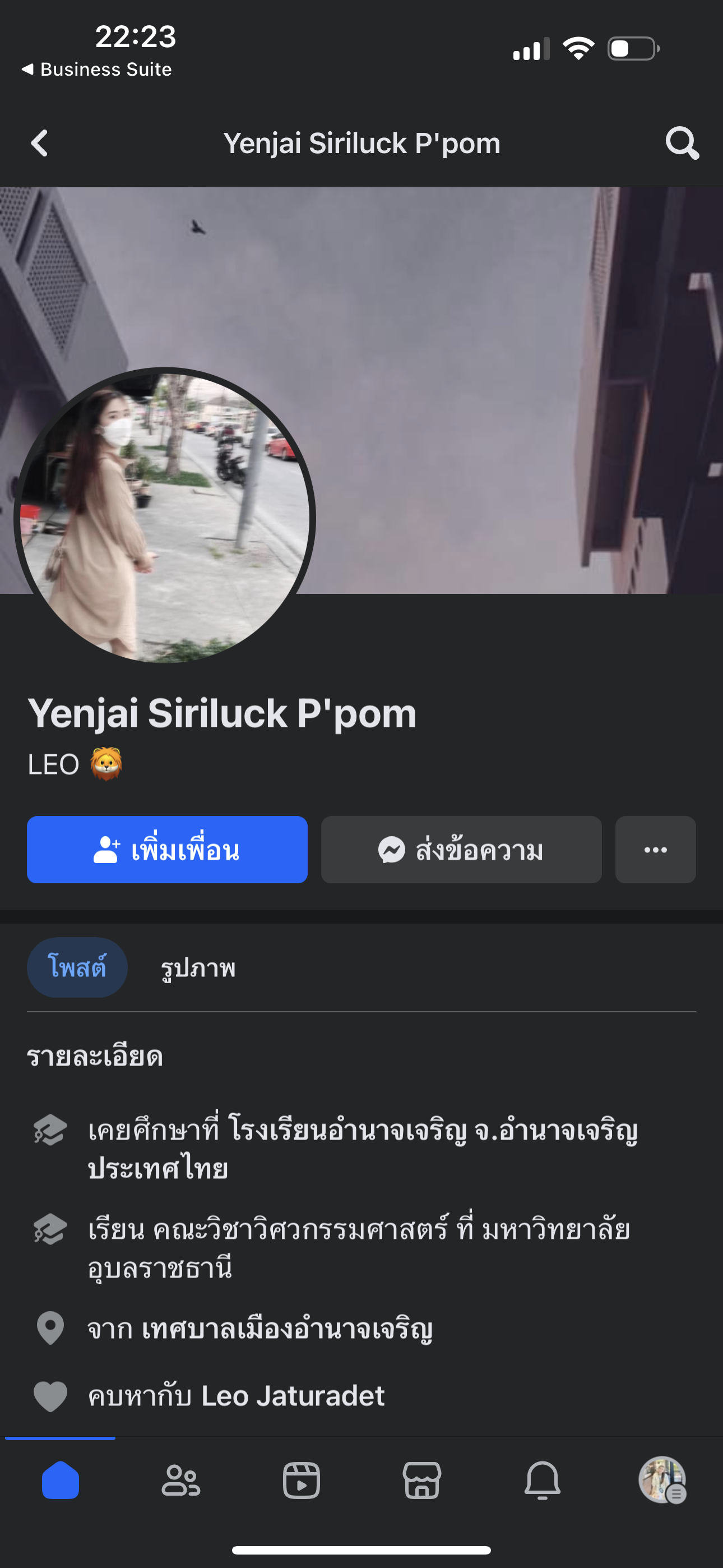The image size is (723, 1568).
Task: Tap เพิ่มเพื่อน to add friend
Action: 167,850
